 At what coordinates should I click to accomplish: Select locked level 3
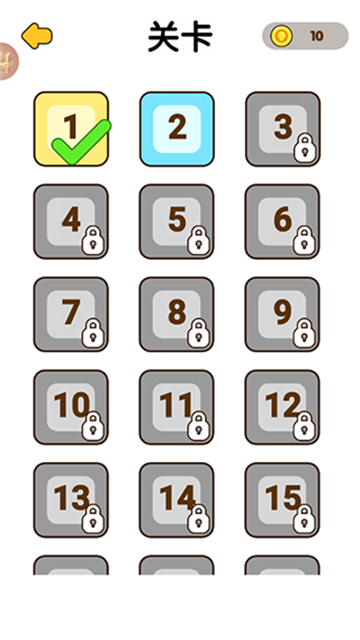pyautogui.click(x=282, y=129)
